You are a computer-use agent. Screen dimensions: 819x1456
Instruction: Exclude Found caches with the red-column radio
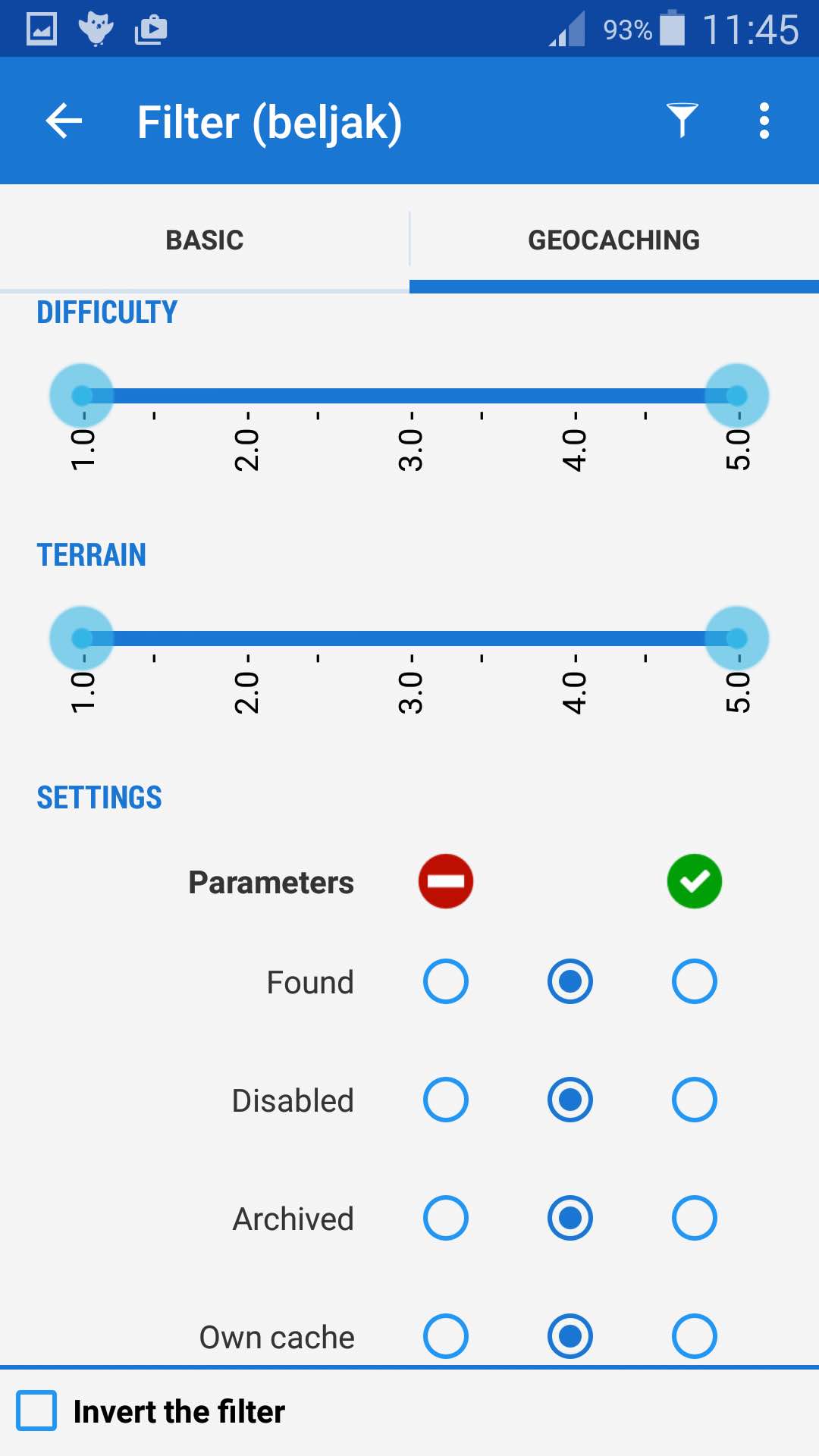446,981
